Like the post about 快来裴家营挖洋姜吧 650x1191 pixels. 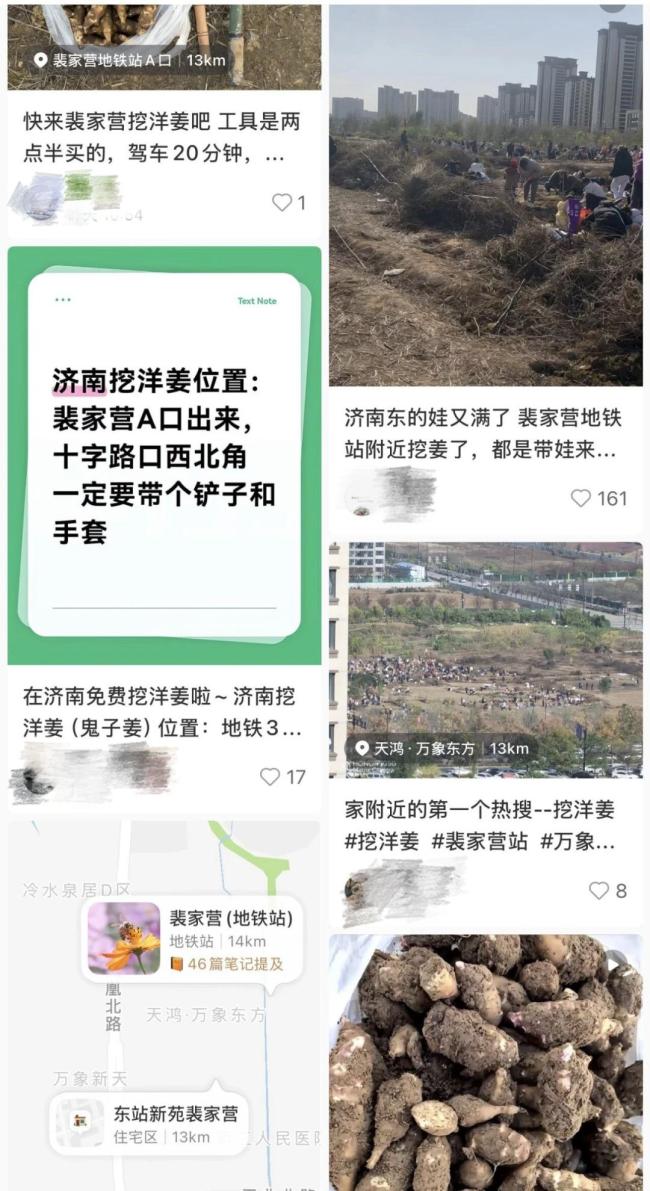(283, 203)
